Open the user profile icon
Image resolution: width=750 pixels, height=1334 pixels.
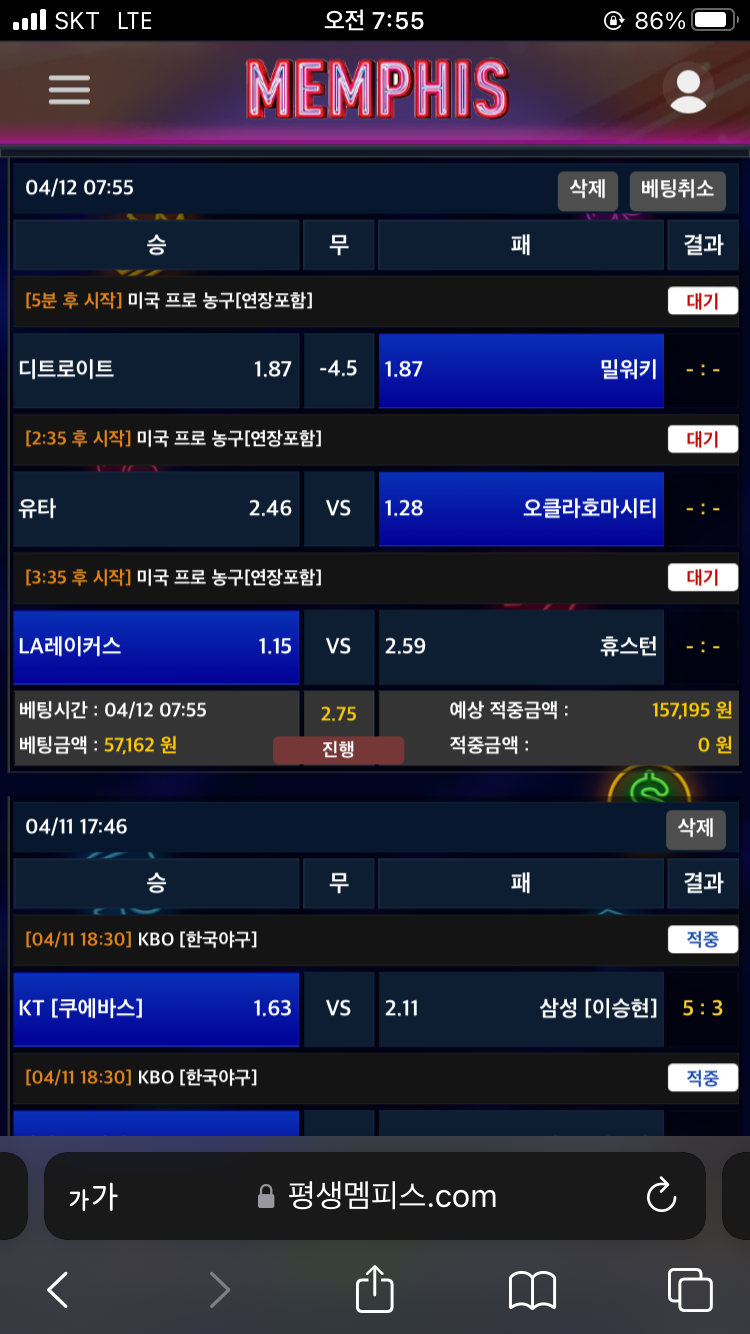tap(688, 90)
